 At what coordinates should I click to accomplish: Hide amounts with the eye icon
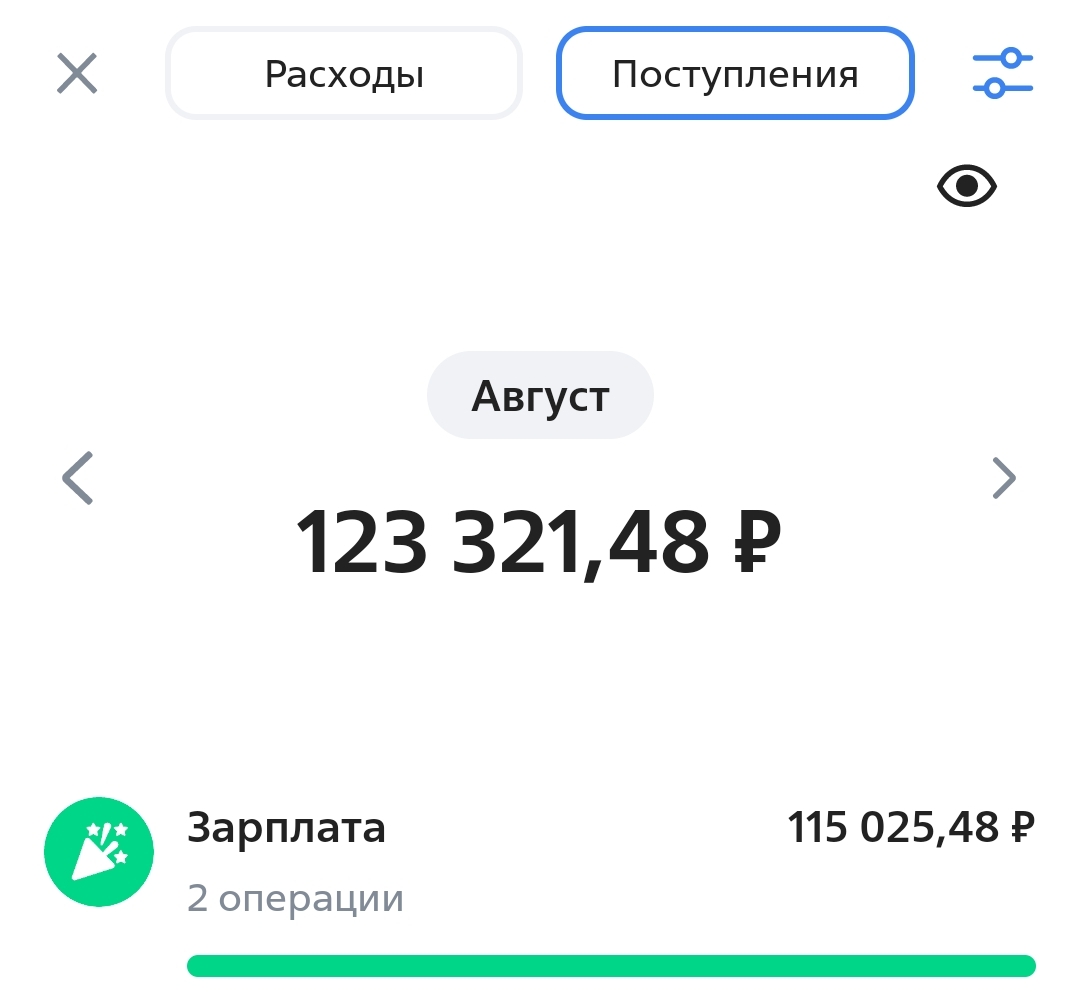coord(966,186)
